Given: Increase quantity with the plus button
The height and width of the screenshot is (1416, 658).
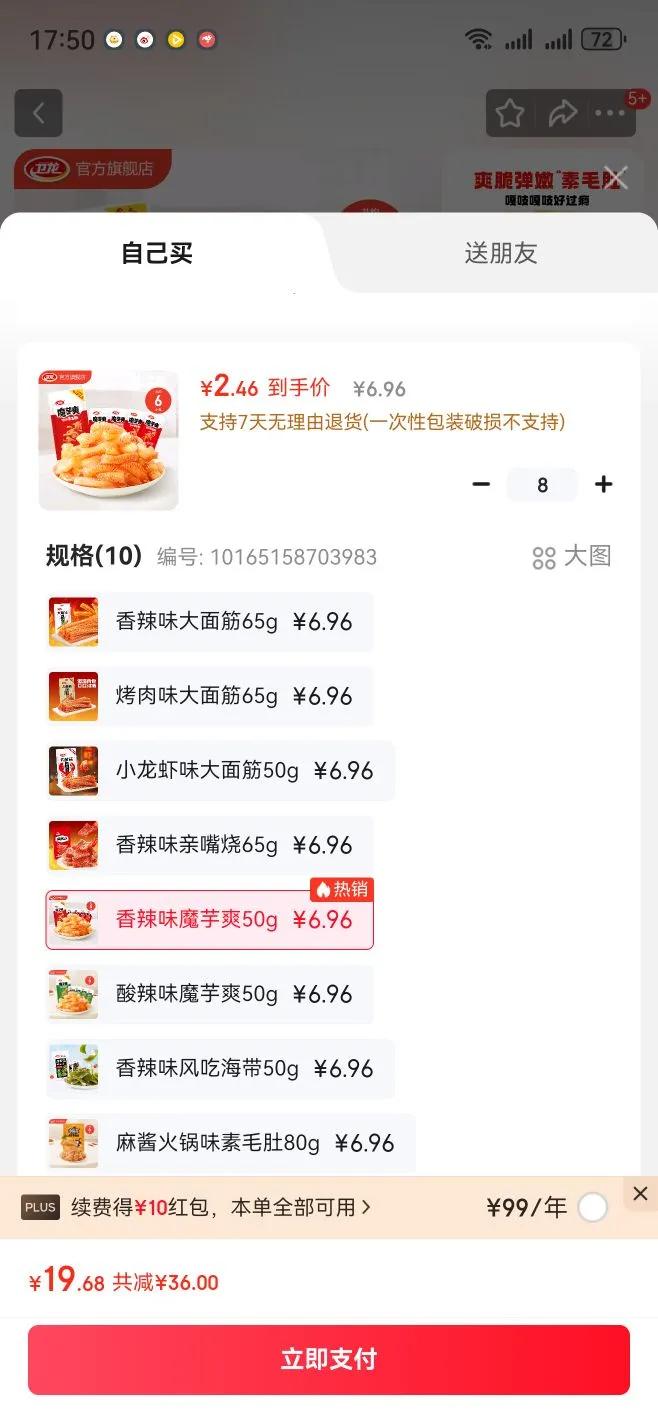Looking at the screenshot, I should (604, 485).
